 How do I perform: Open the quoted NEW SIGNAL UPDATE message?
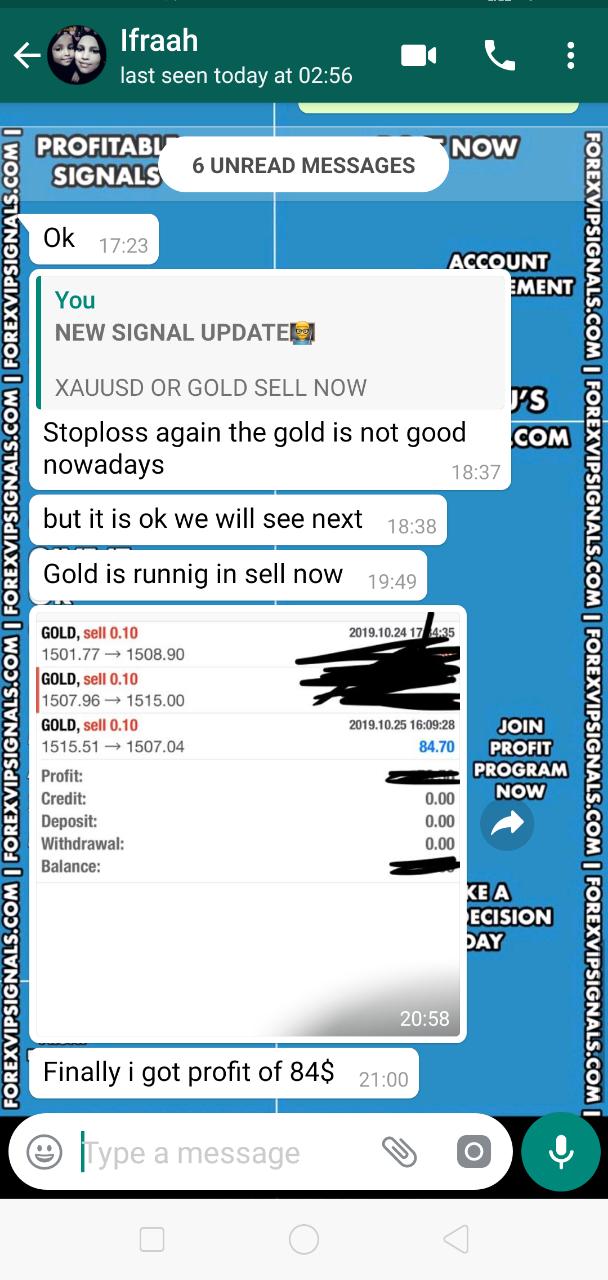coord(270,343)
